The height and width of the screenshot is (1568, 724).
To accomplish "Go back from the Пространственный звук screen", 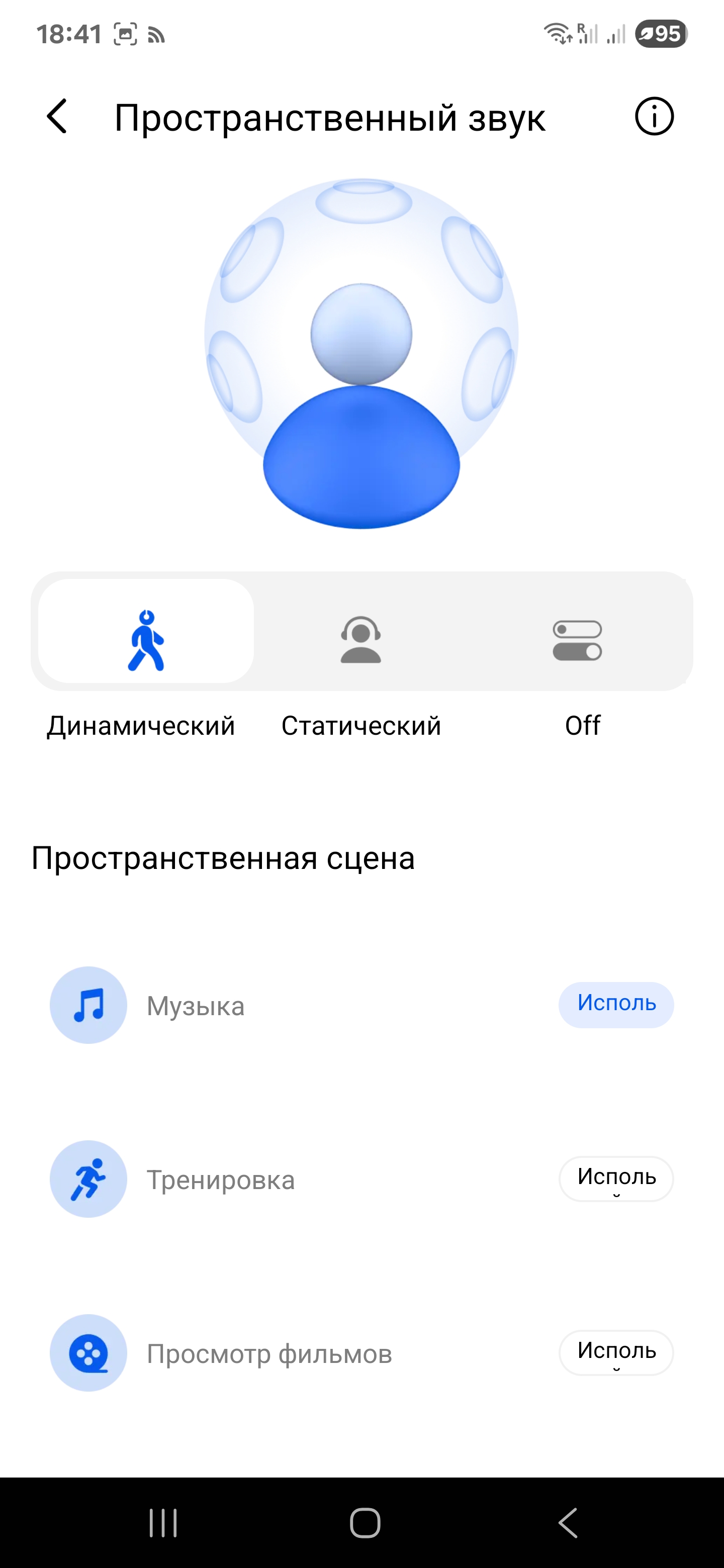I will pos(57,116).
